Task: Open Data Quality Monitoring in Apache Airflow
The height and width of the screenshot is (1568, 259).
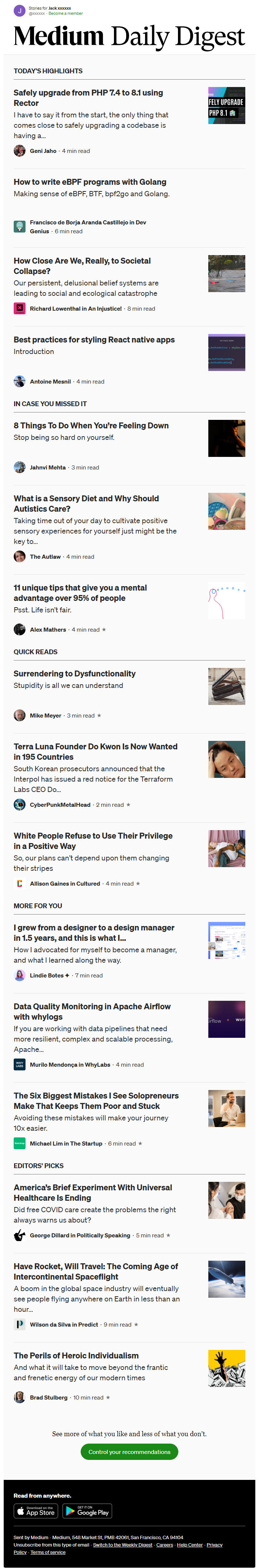Action: pos(92,1012)
